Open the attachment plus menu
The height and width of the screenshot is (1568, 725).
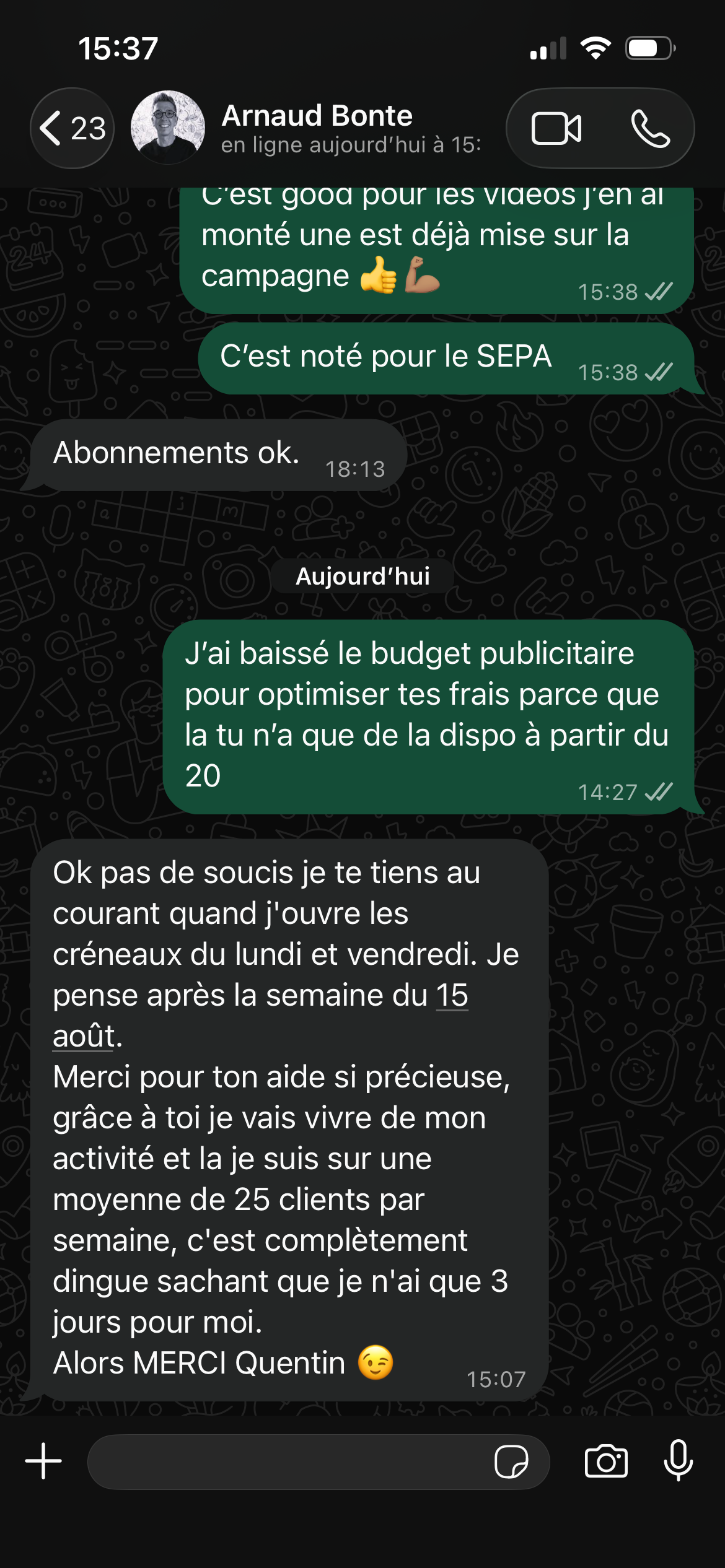[x=43, y=1461]
